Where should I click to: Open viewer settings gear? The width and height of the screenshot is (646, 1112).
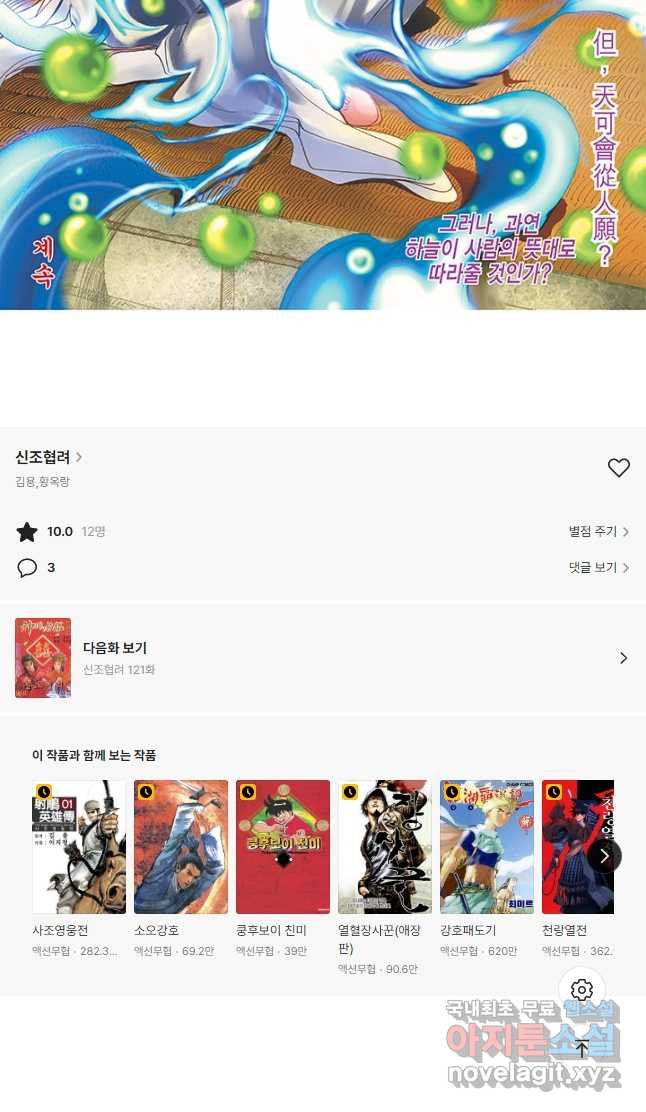coord(582,991)
